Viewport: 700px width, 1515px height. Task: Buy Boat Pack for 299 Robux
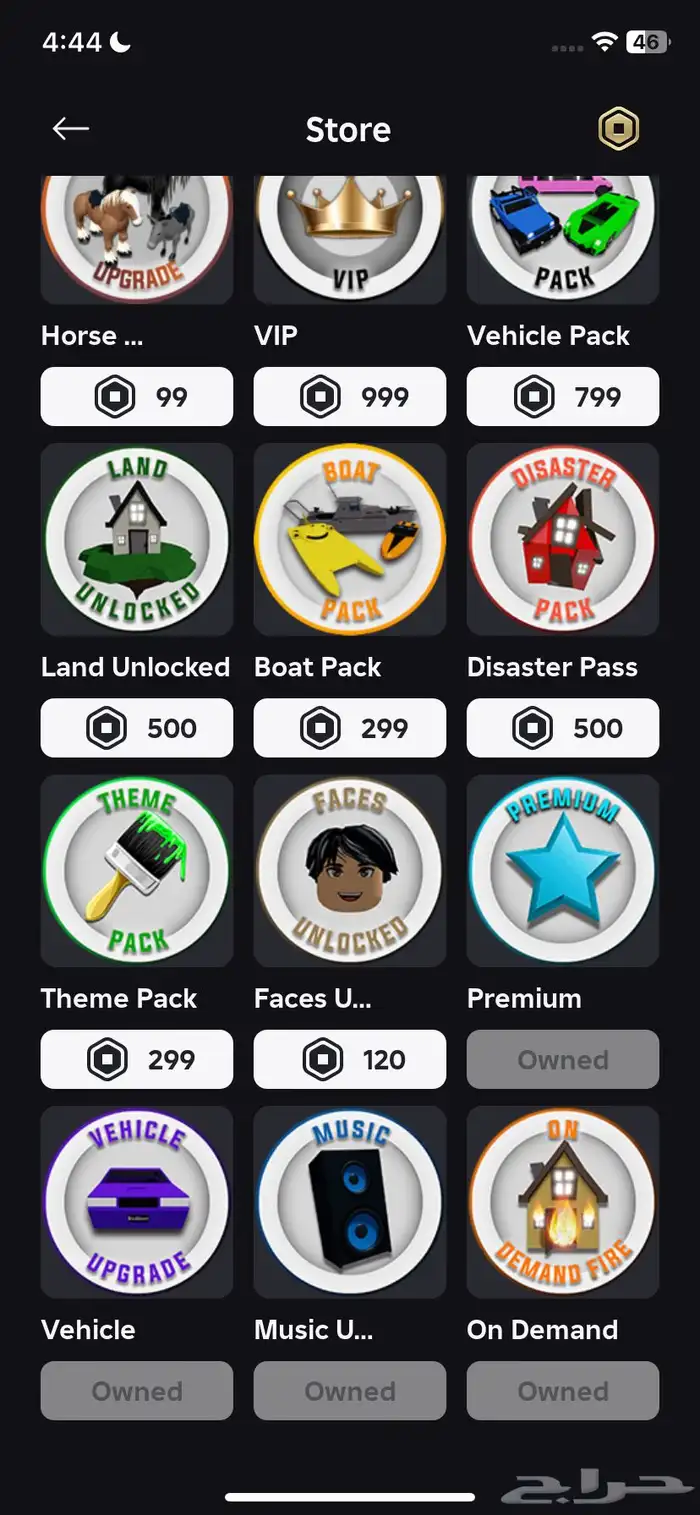tap(350, 728)
